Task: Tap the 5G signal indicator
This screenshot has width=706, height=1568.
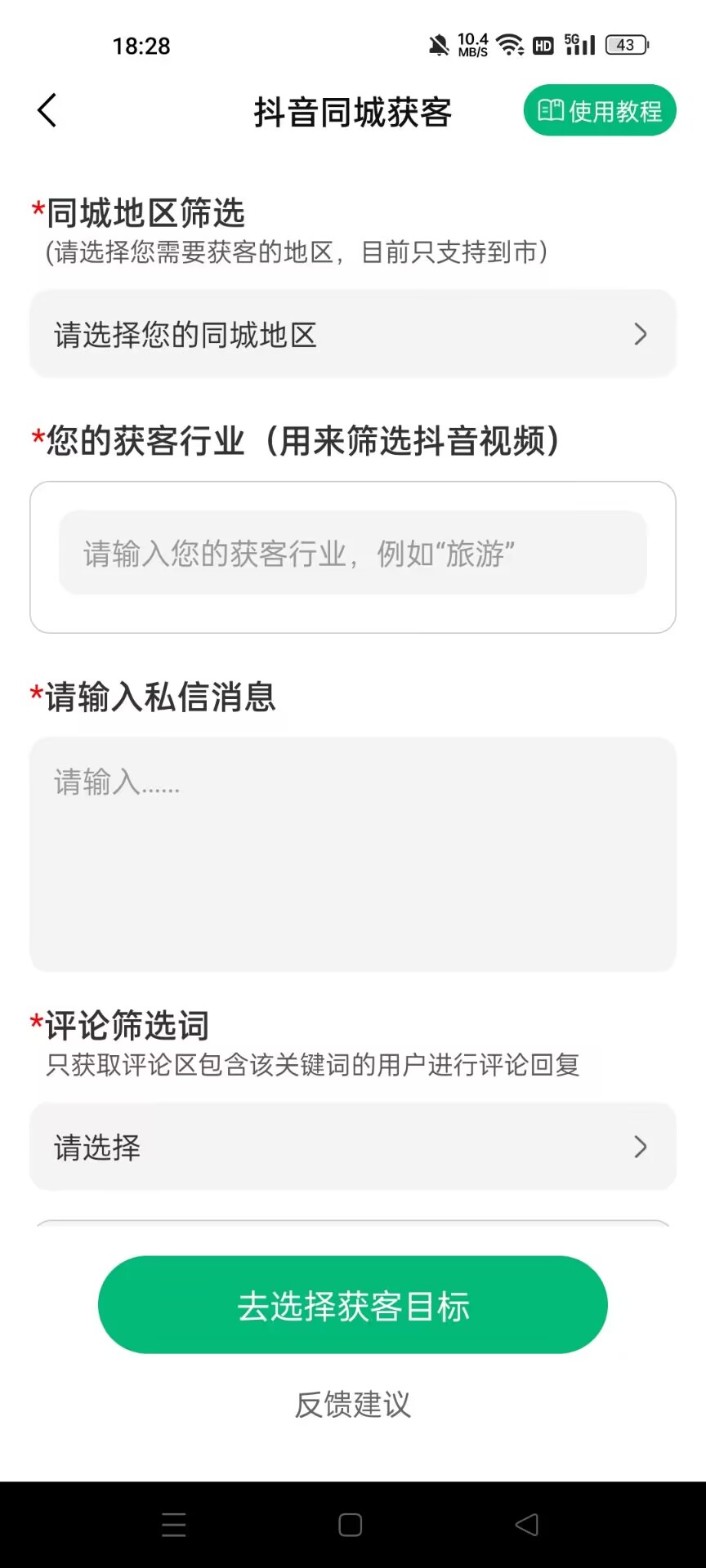Action: click(579, 44)
